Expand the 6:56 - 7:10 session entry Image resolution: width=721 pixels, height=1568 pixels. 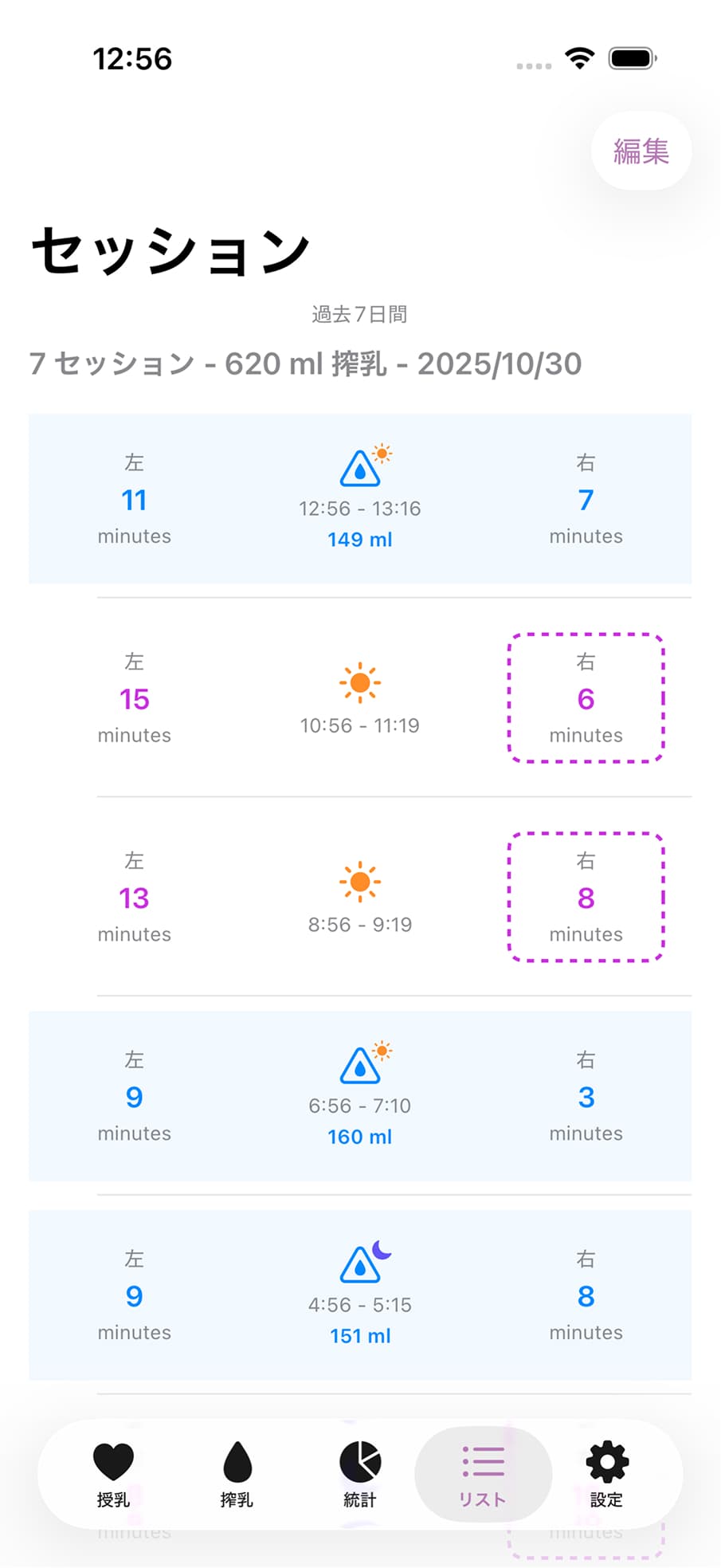360,1097
